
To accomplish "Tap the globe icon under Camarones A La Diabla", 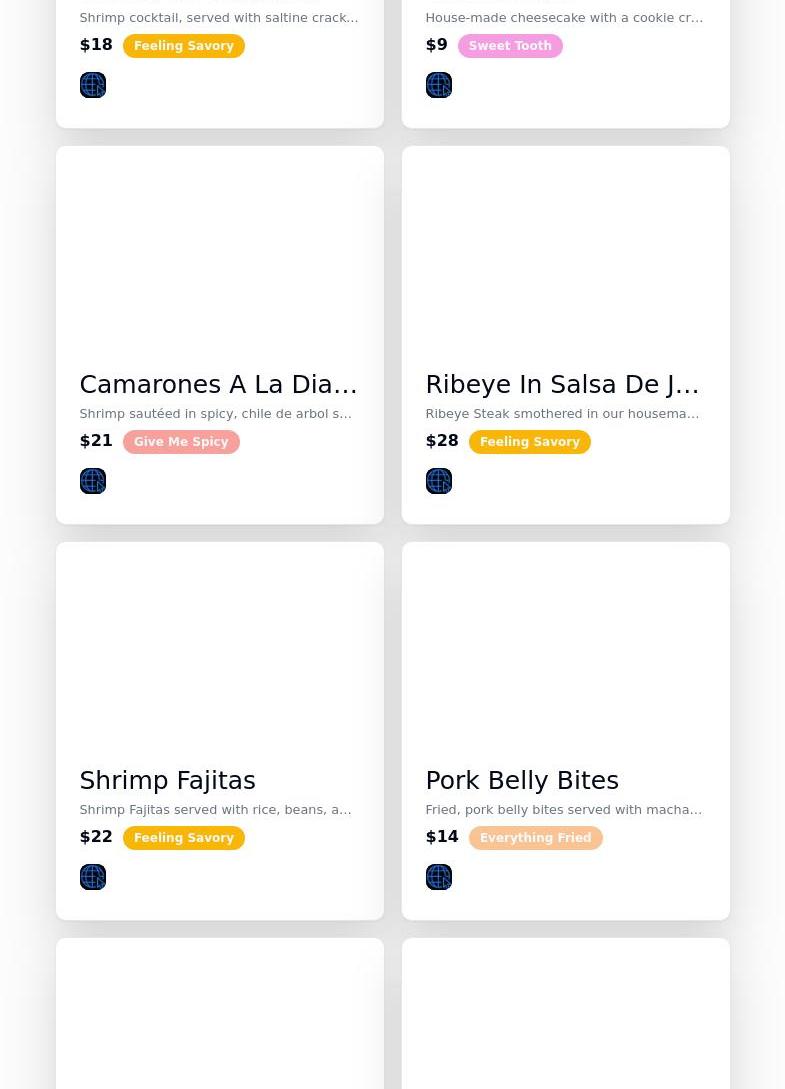I will tap(93, 481).
